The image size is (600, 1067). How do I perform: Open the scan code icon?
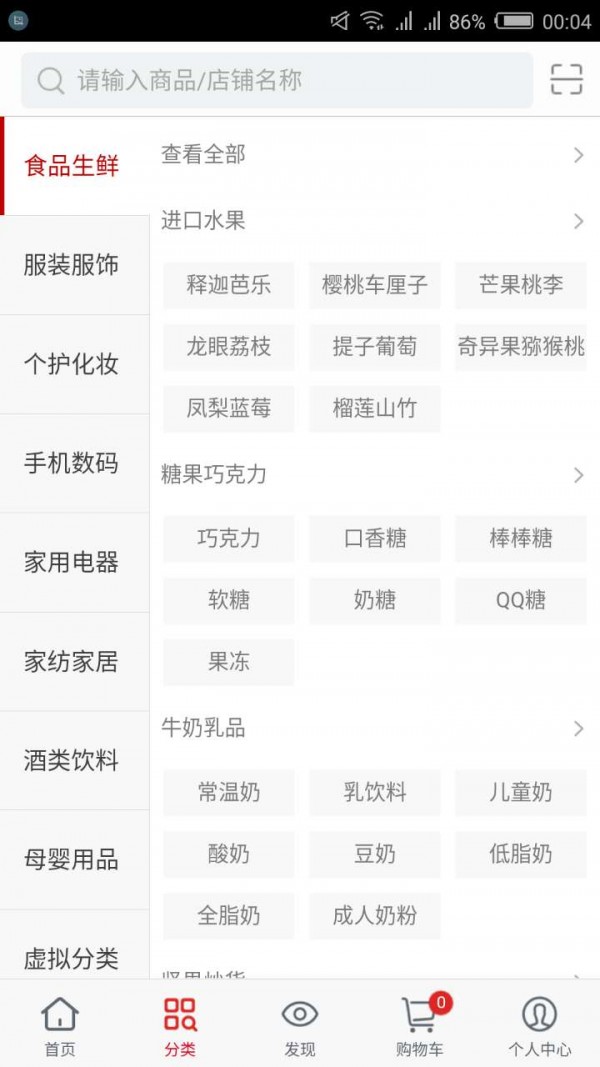coord(566,79)
